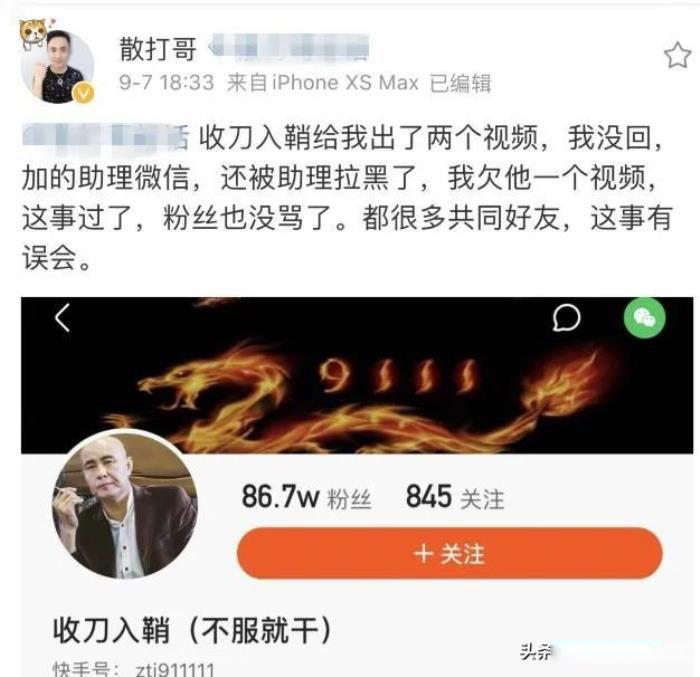Favorite this post with the star icon

tap(677, 56)
